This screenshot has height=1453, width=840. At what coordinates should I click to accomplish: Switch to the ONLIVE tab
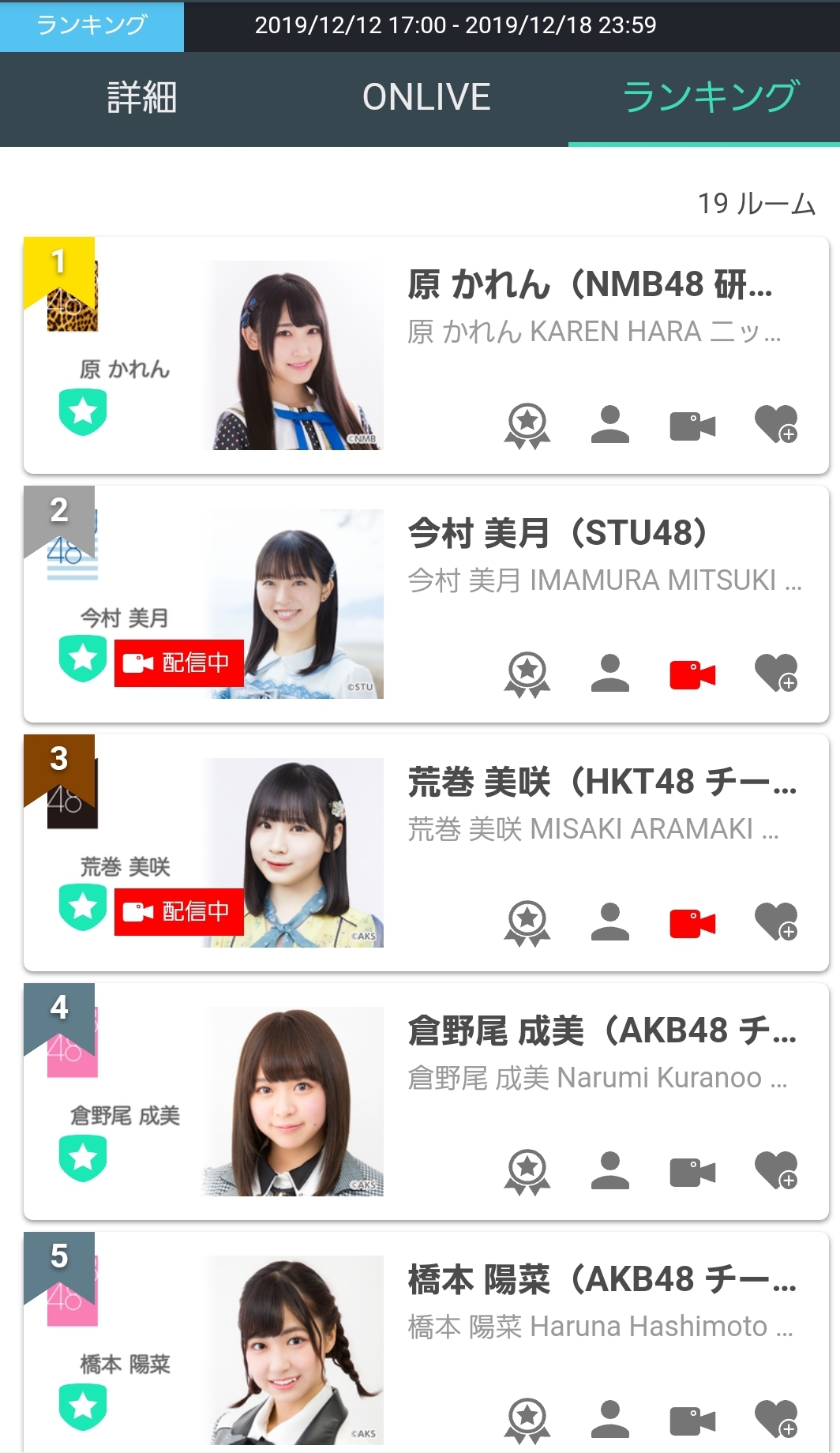coord(426,98)
